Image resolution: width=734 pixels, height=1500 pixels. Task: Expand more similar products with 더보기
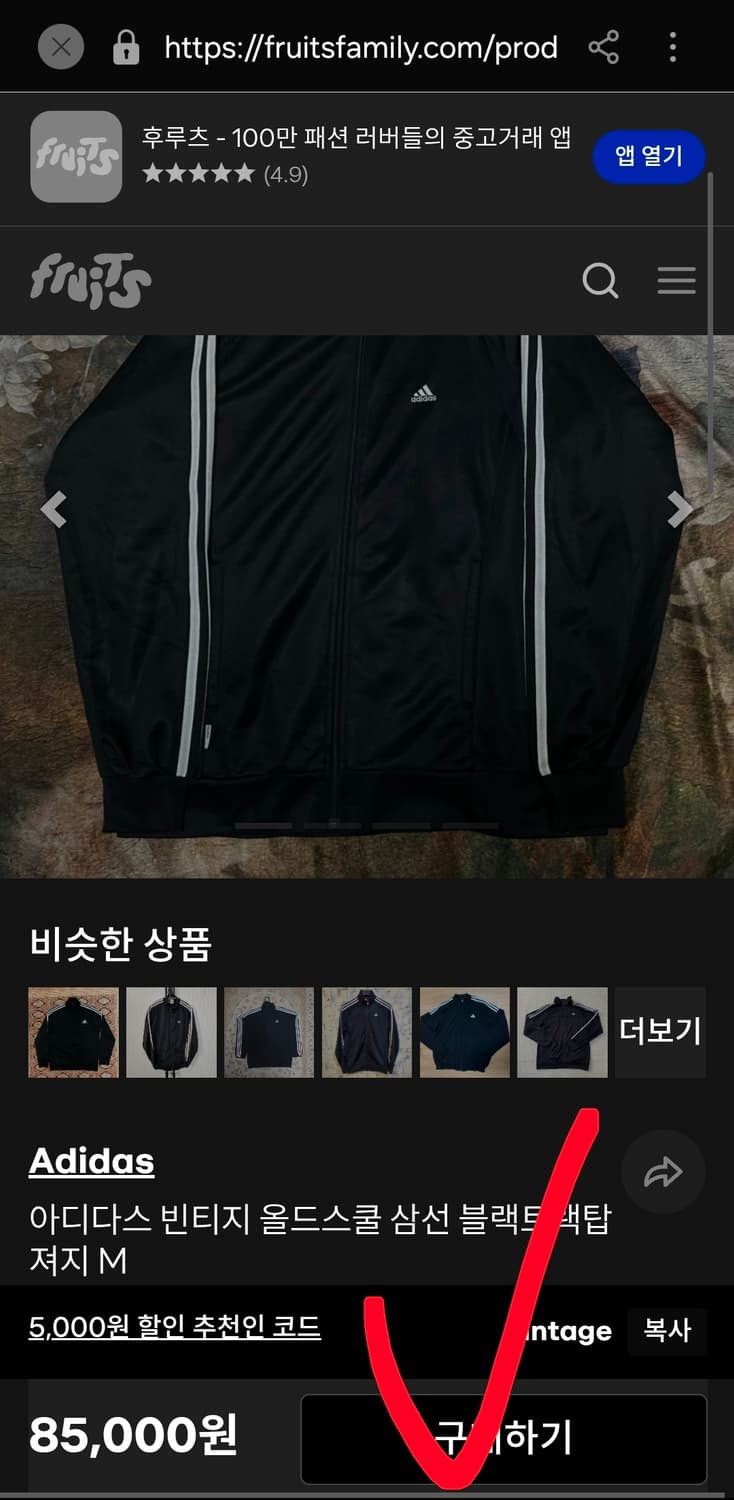click(x=660, y=1032)
